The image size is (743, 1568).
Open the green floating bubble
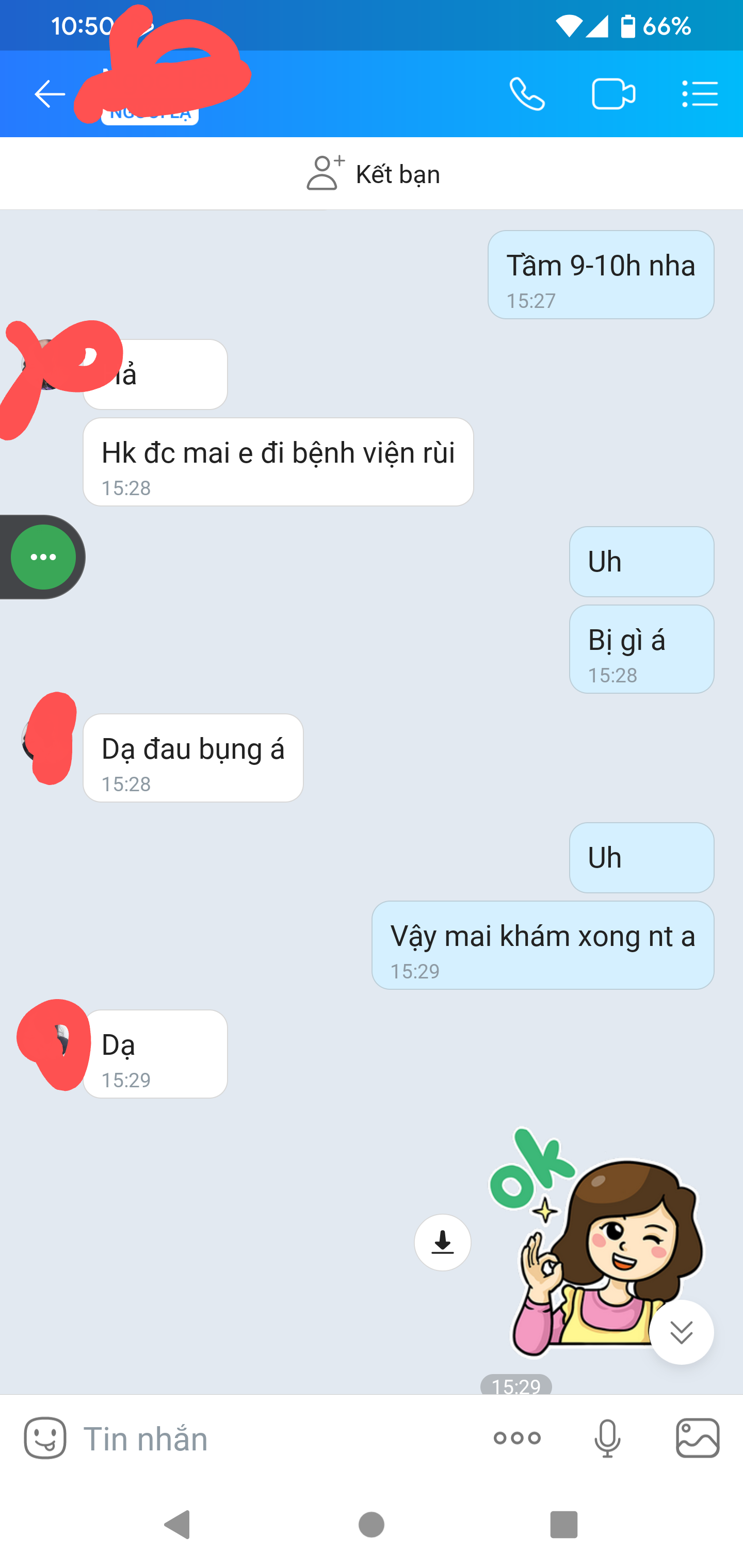tap(43, 557)
